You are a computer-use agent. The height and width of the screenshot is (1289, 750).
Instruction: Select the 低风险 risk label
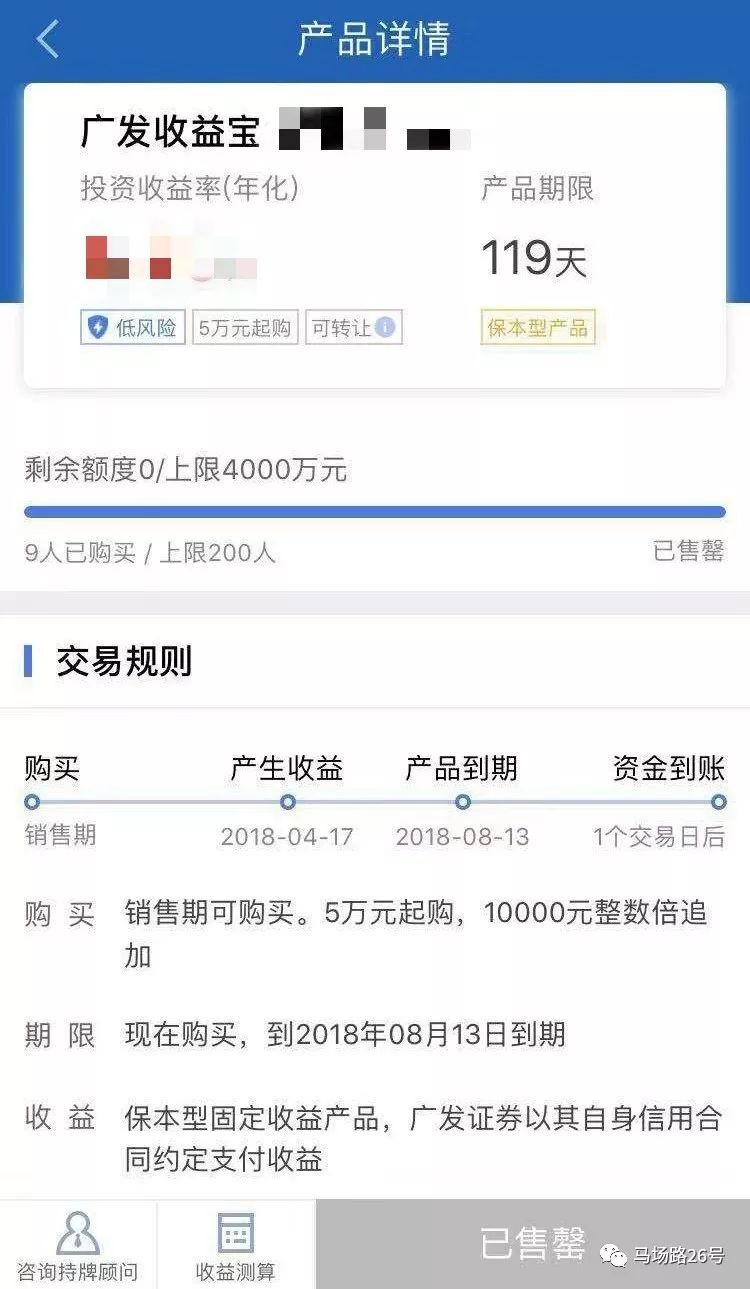(135, 327)
